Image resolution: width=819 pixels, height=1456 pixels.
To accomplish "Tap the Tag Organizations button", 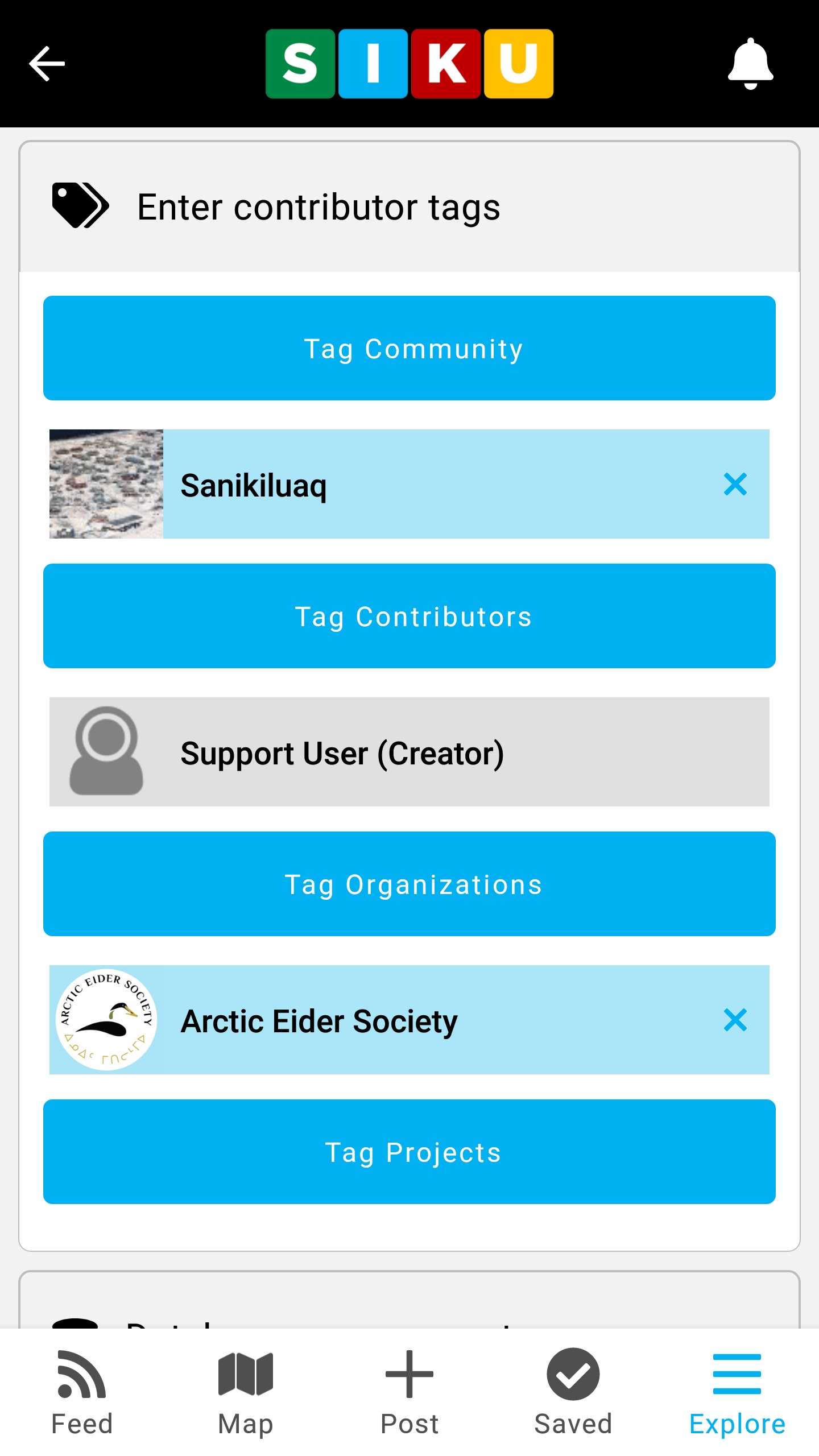I will point(409,884).
